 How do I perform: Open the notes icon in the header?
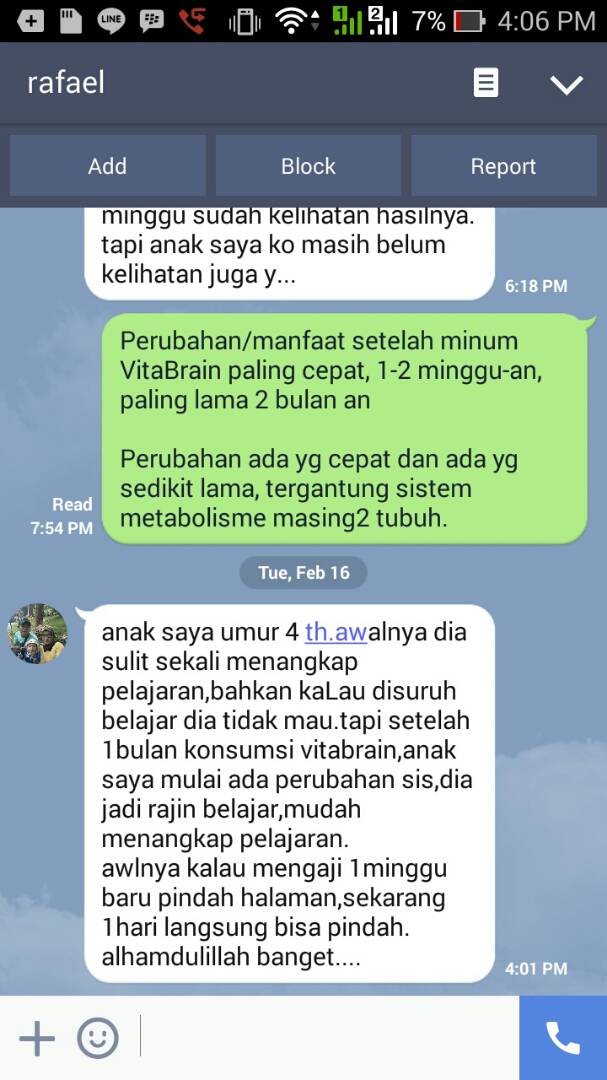(x=486, y=83)
